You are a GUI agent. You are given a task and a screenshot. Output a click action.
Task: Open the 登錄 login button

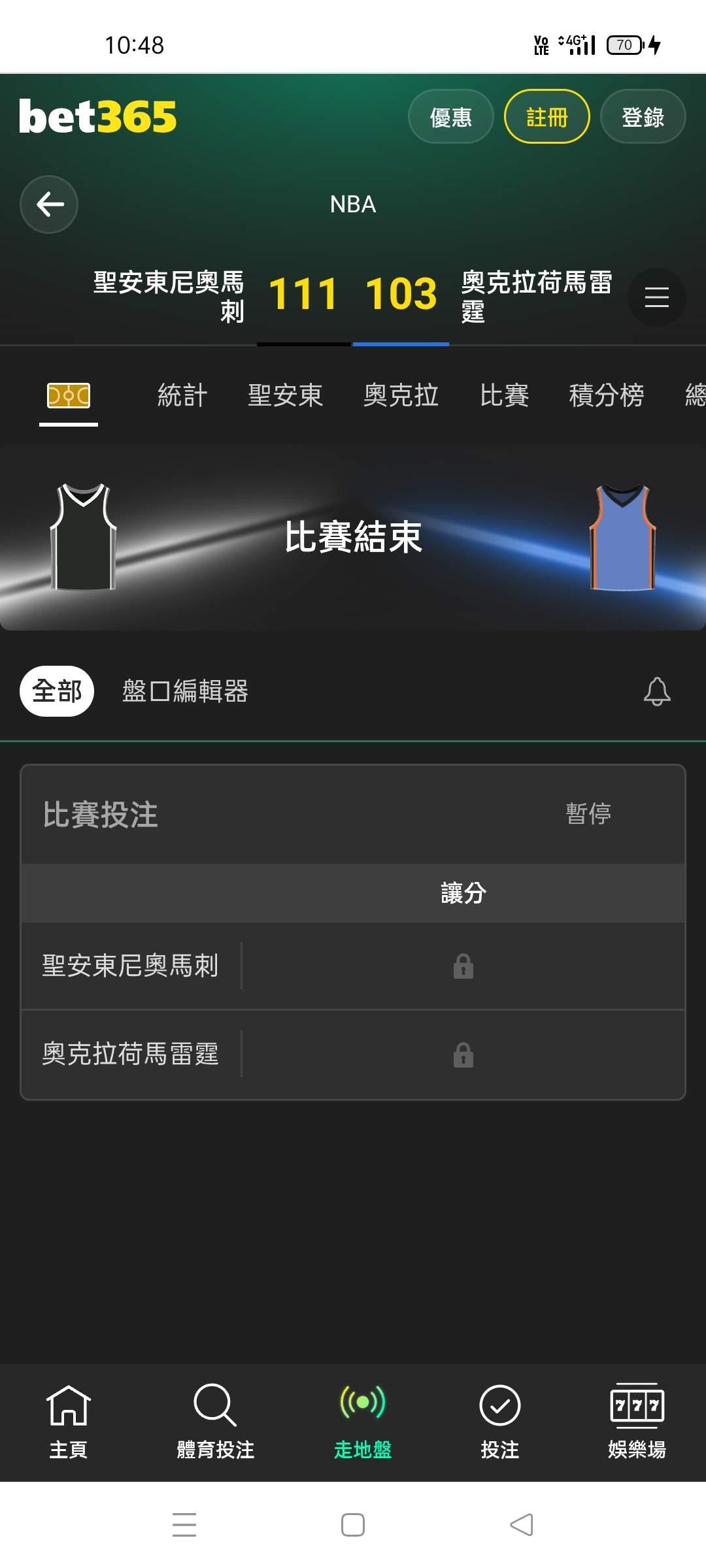643,117
